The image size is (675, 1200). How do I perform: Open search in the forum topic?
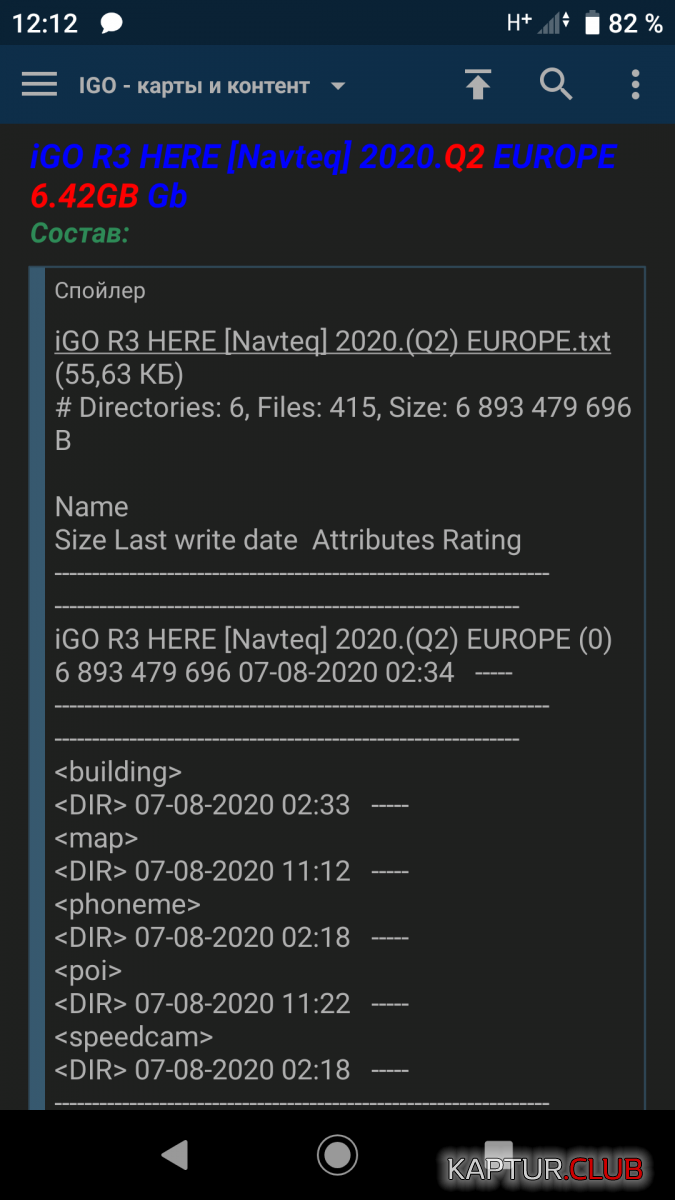pyautogui.click(x=556, y=85)
